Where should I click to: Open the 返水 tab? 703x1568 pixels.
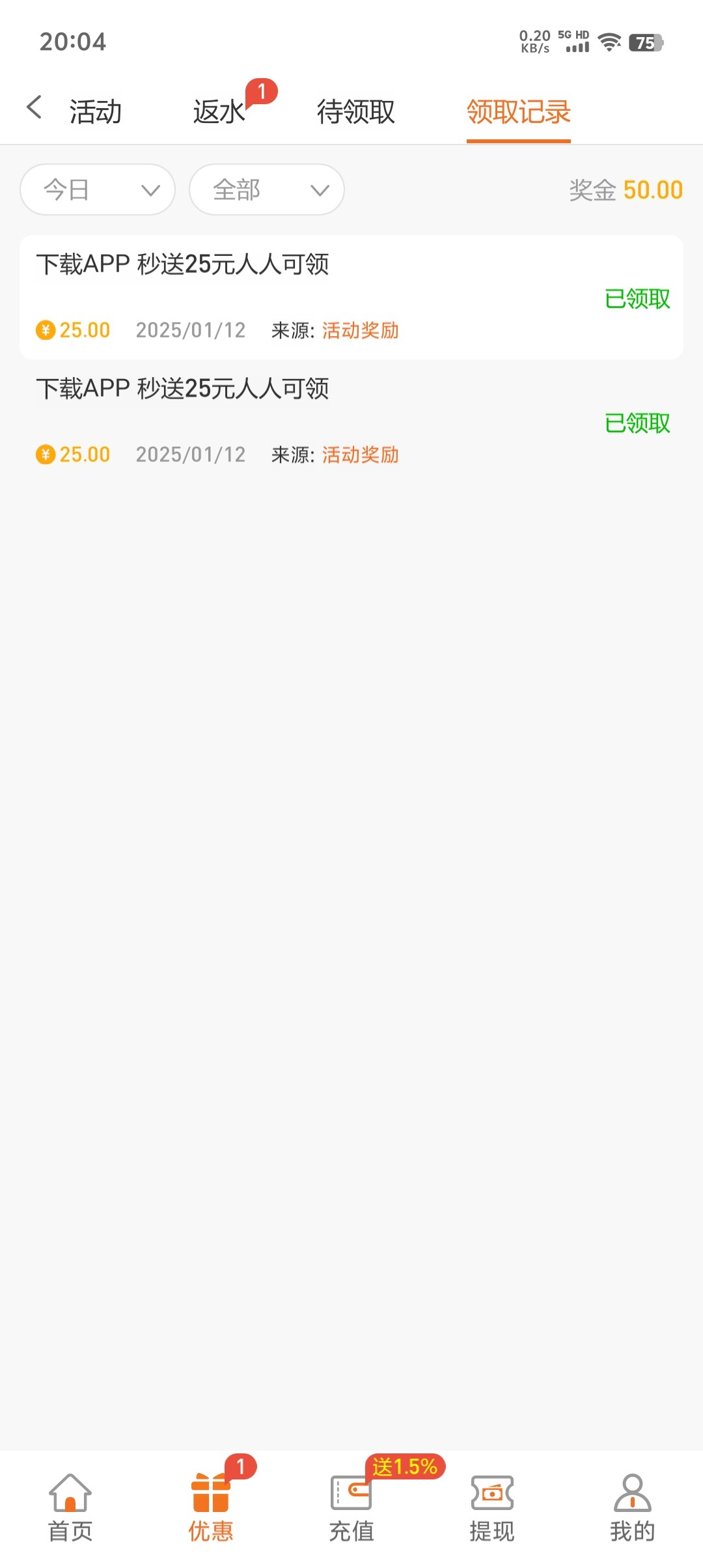tap(219, 111)
